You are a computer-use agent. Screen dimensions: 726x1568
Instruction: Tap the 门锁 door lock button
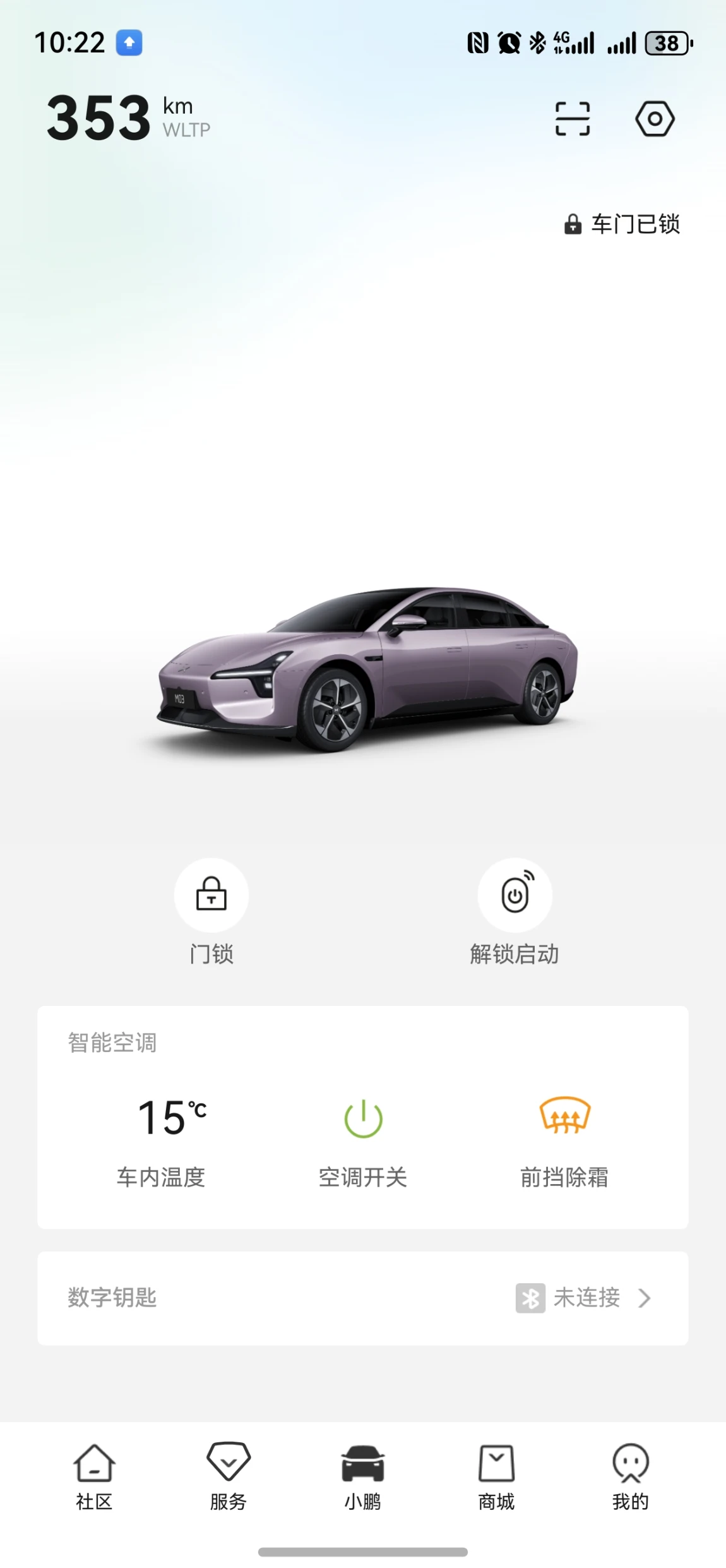(x=211, y=895)
